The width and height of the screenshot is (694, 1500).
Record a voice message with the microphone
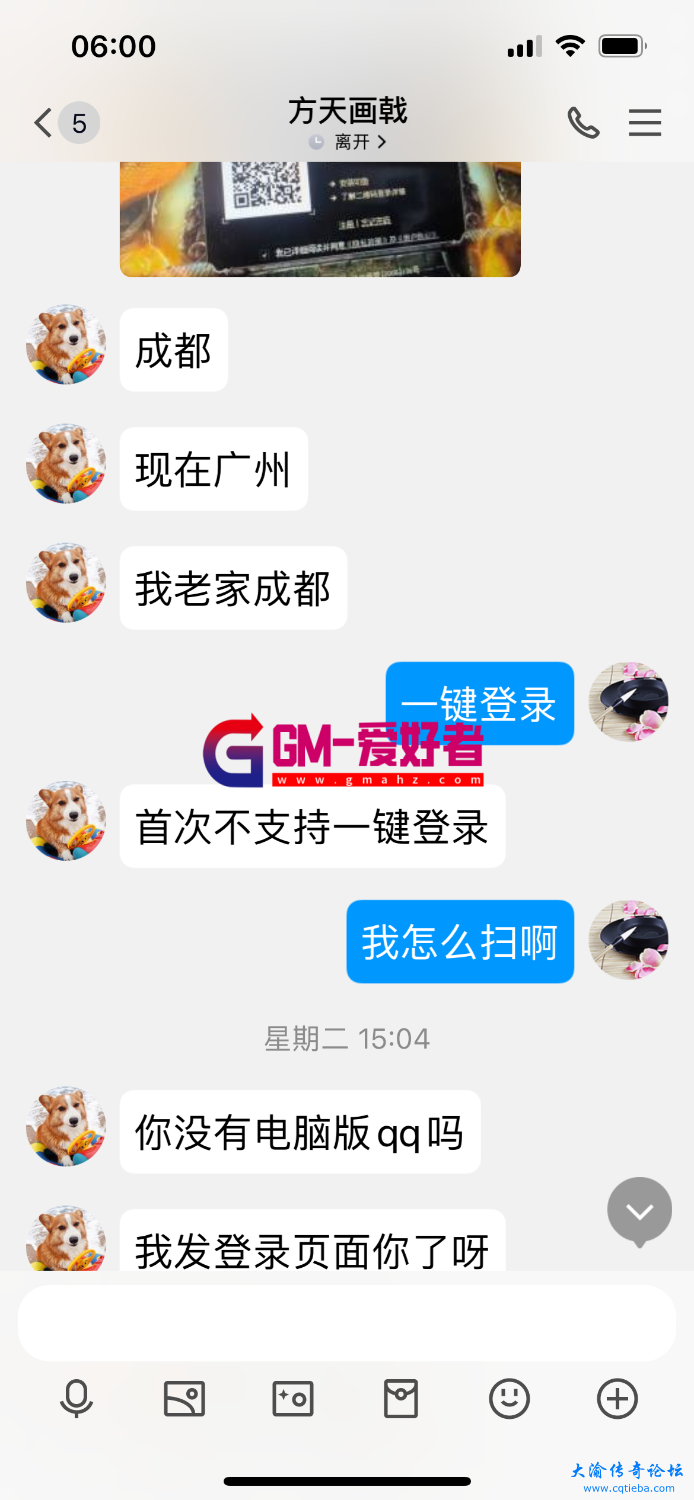pyautogui.click(x=77, y=1398)
